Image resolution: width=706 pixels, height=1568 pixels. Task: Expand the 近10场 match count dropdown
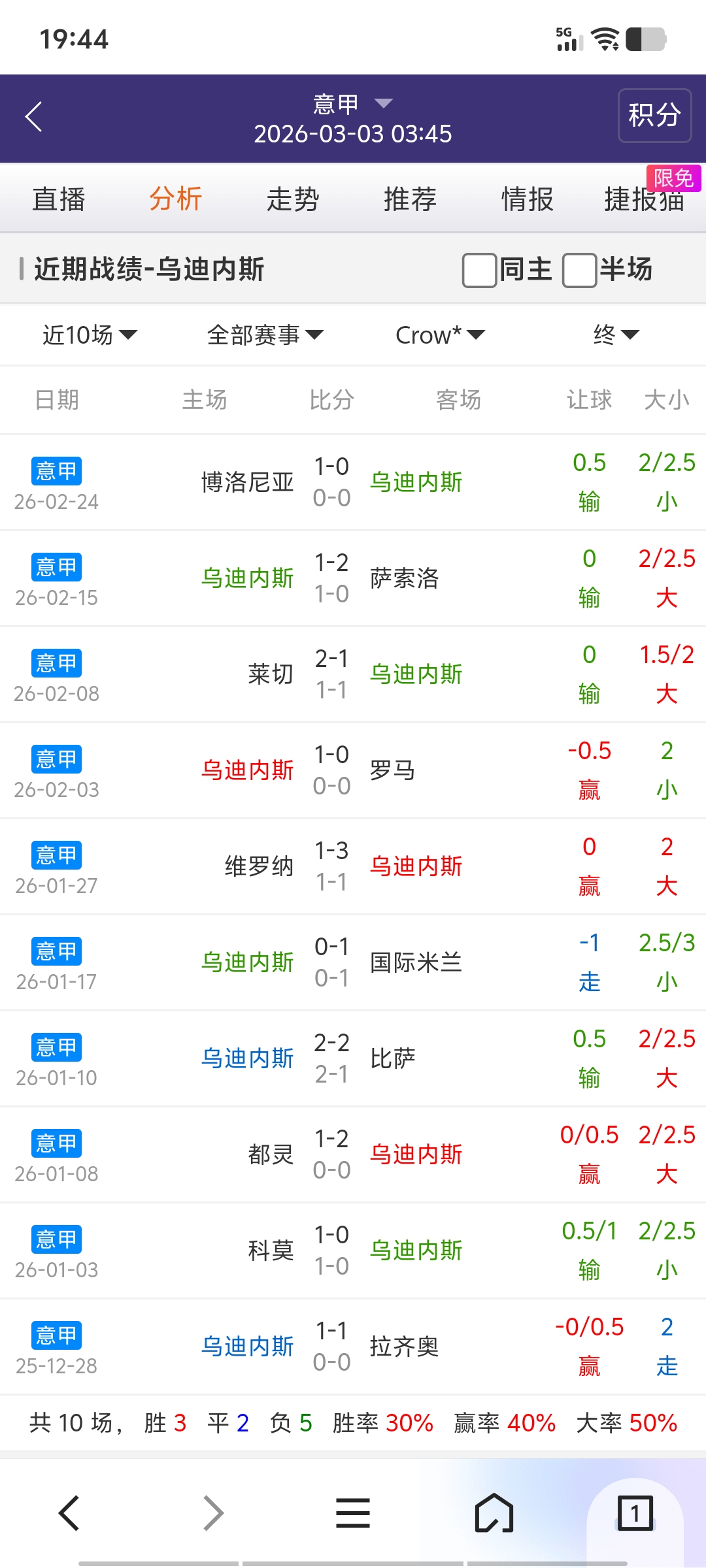coord(90,335)
